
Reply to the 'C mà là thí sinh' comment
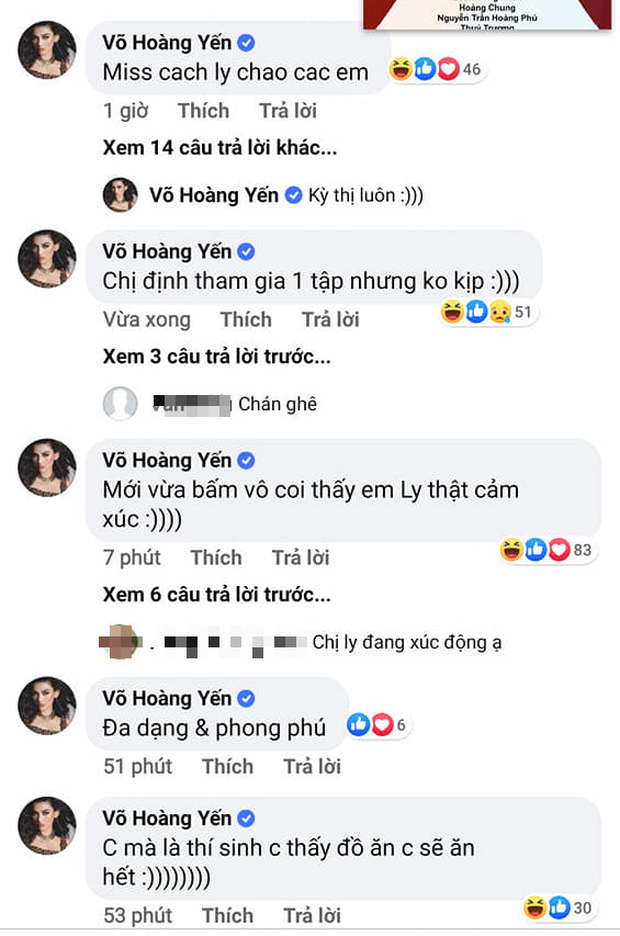click(312, 916)
